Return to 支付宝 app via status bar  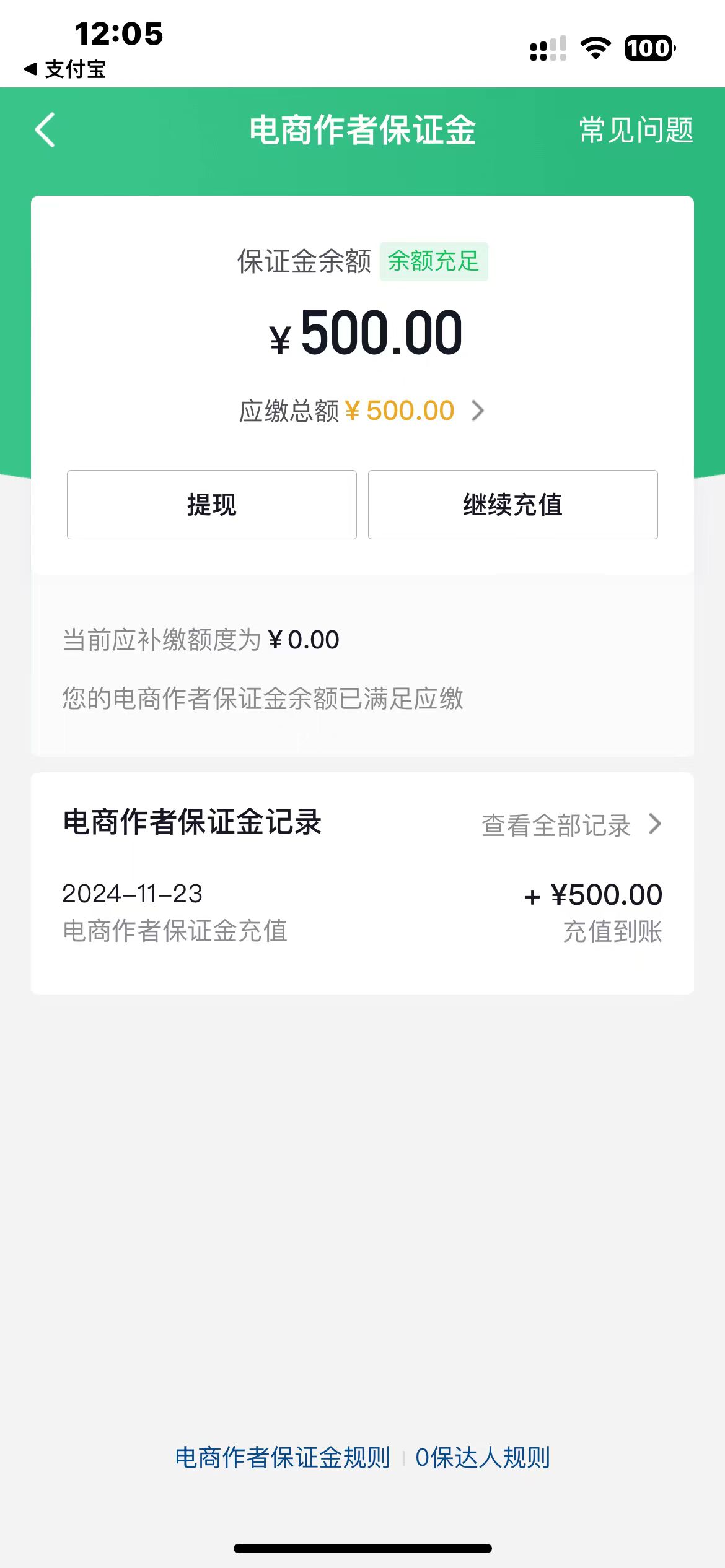coord(65,69)
